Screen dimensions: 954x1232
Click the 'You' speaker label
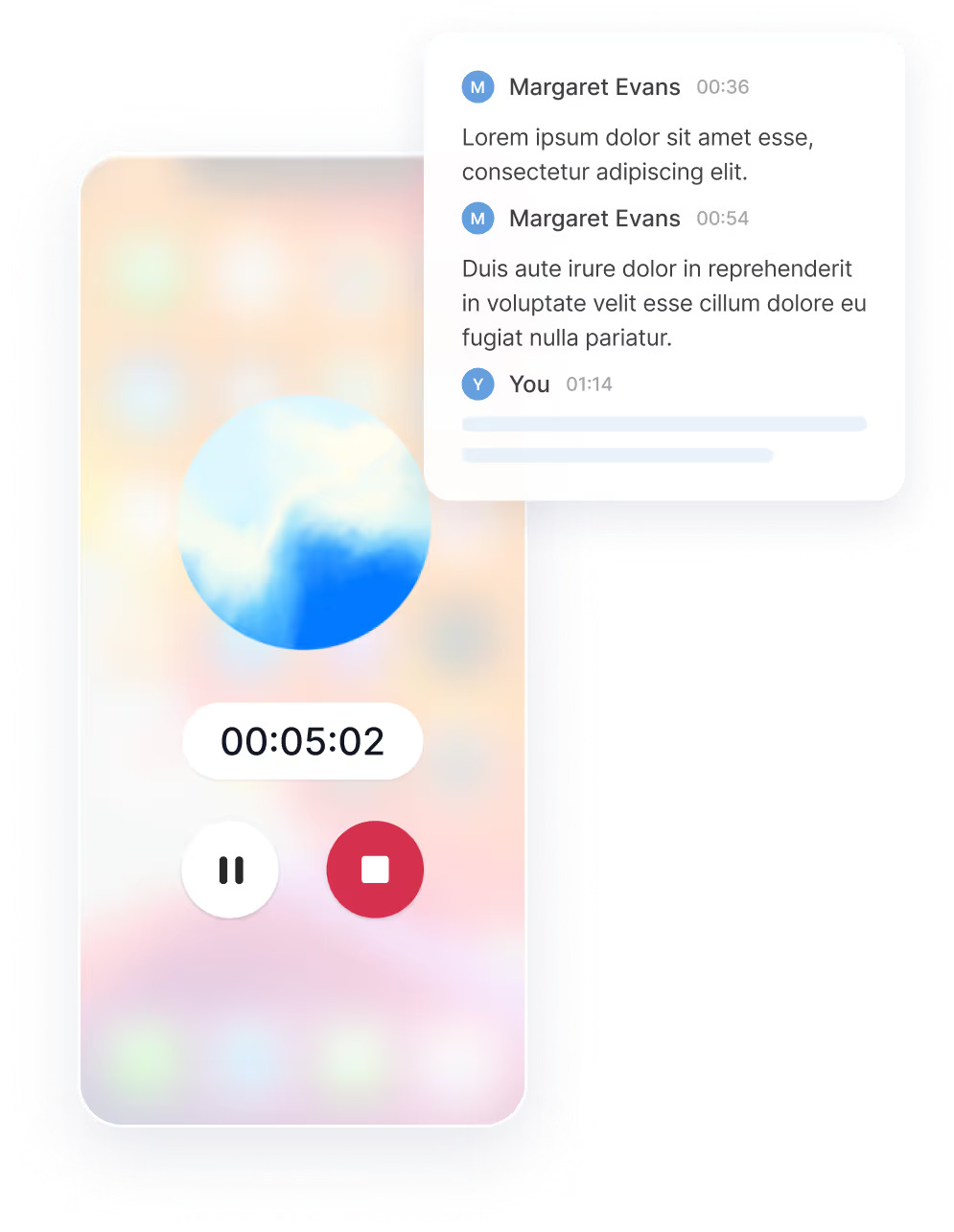pos(529,384)
